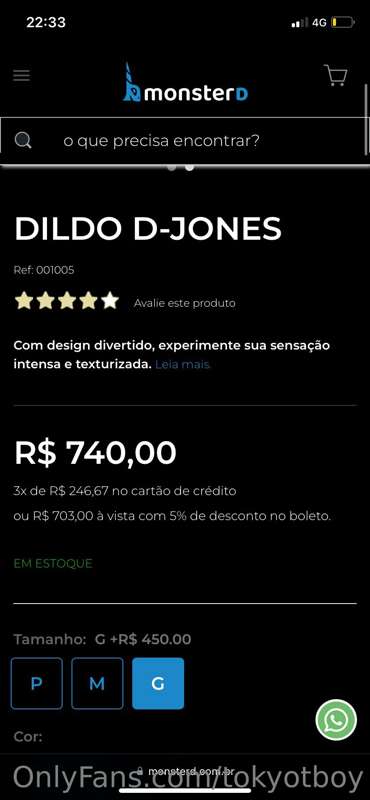The height and width of the screenshot is (800, 370).
Task: Tap the Leia mais link
Action: tap(182, 365)
